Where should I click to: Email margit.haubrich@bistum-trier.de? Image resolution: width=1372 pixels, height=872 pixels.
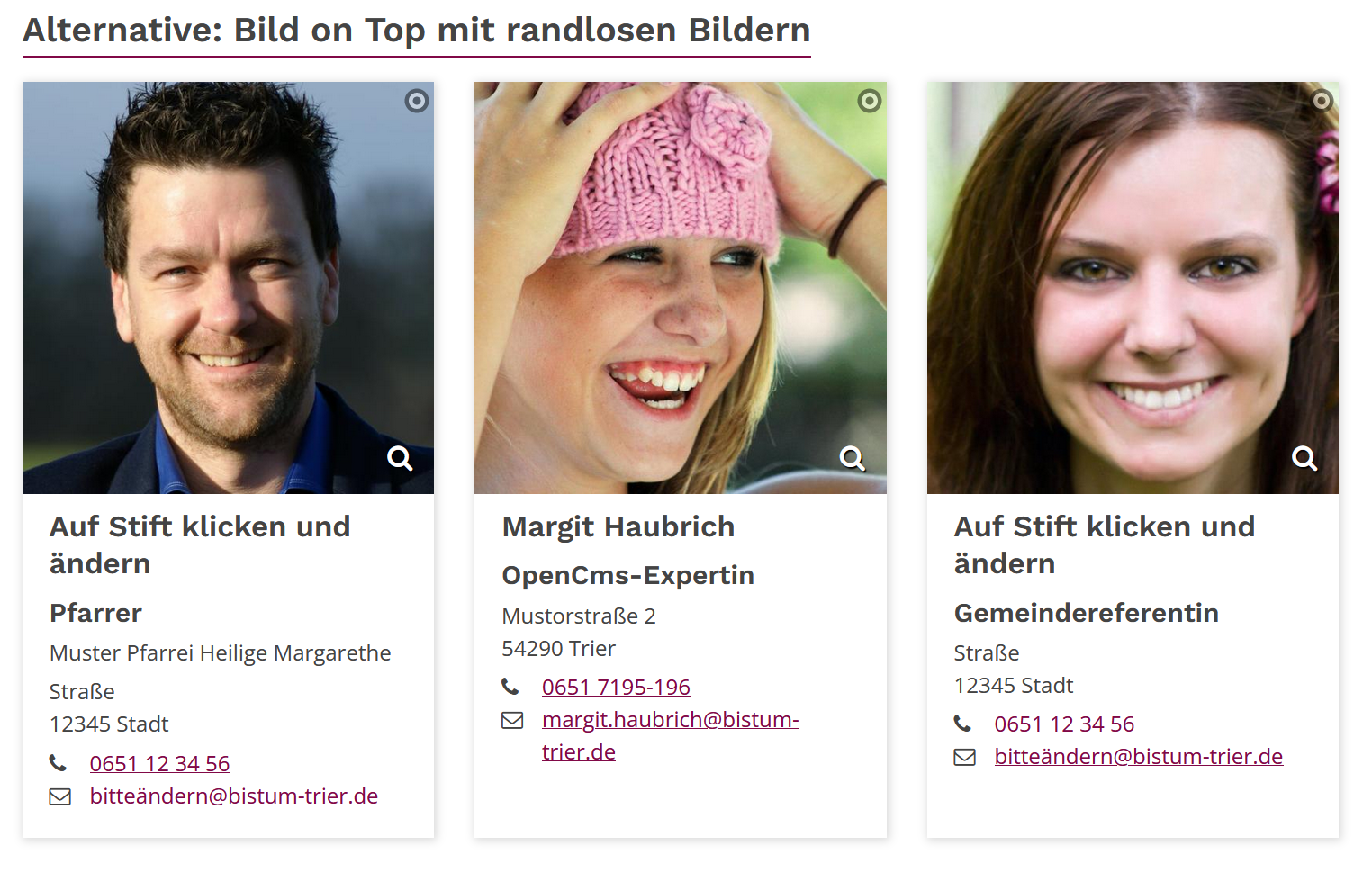pyautogui.click(x=670, y=720)
